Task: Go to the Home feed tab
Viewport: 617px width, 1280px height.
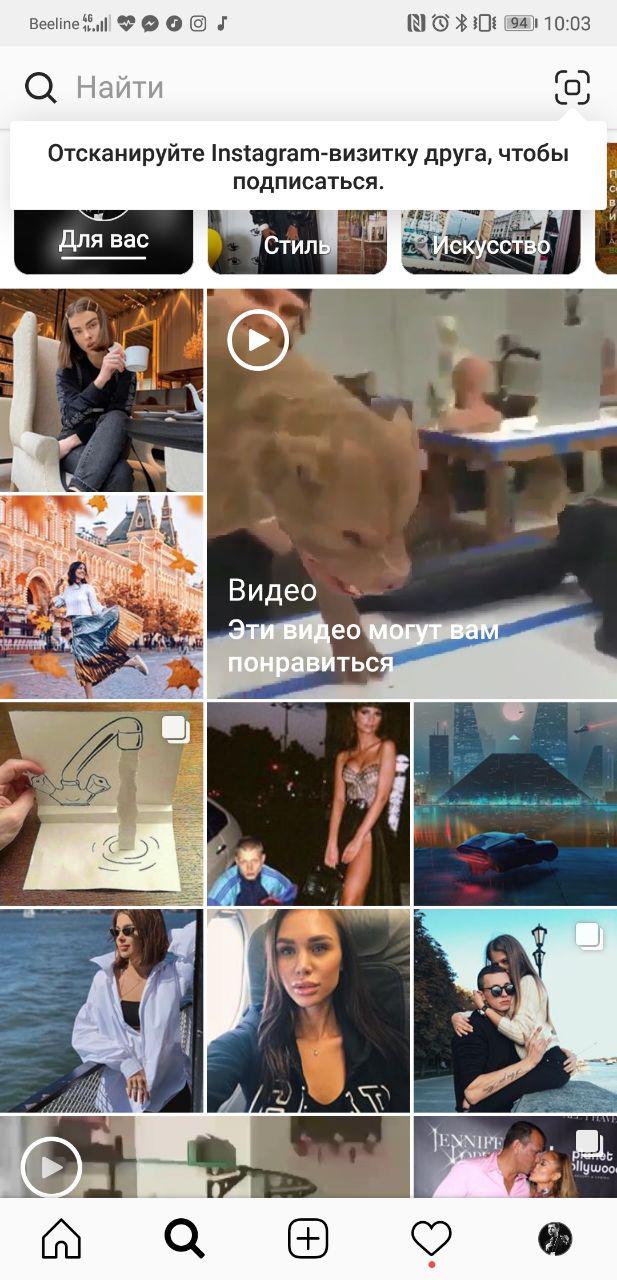Action: [61, 1239]
